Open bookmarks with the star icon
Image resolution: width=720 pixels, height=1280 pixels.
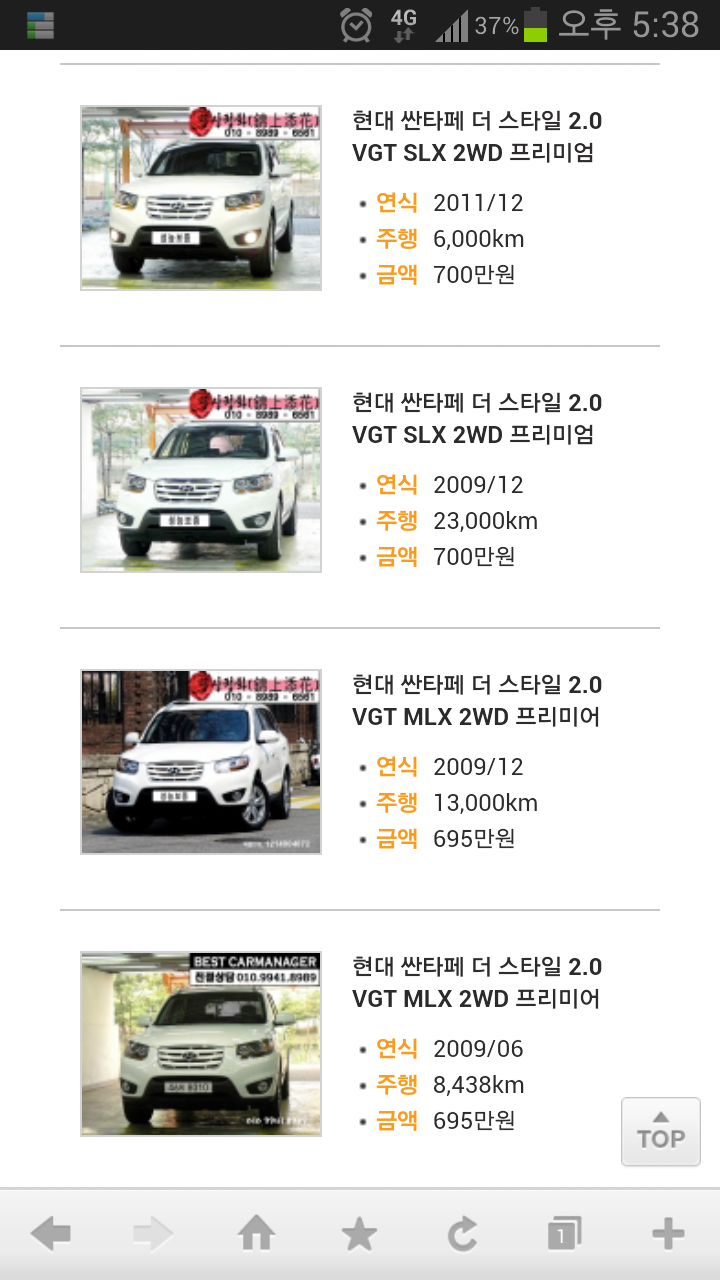(x=360, y=1235)
